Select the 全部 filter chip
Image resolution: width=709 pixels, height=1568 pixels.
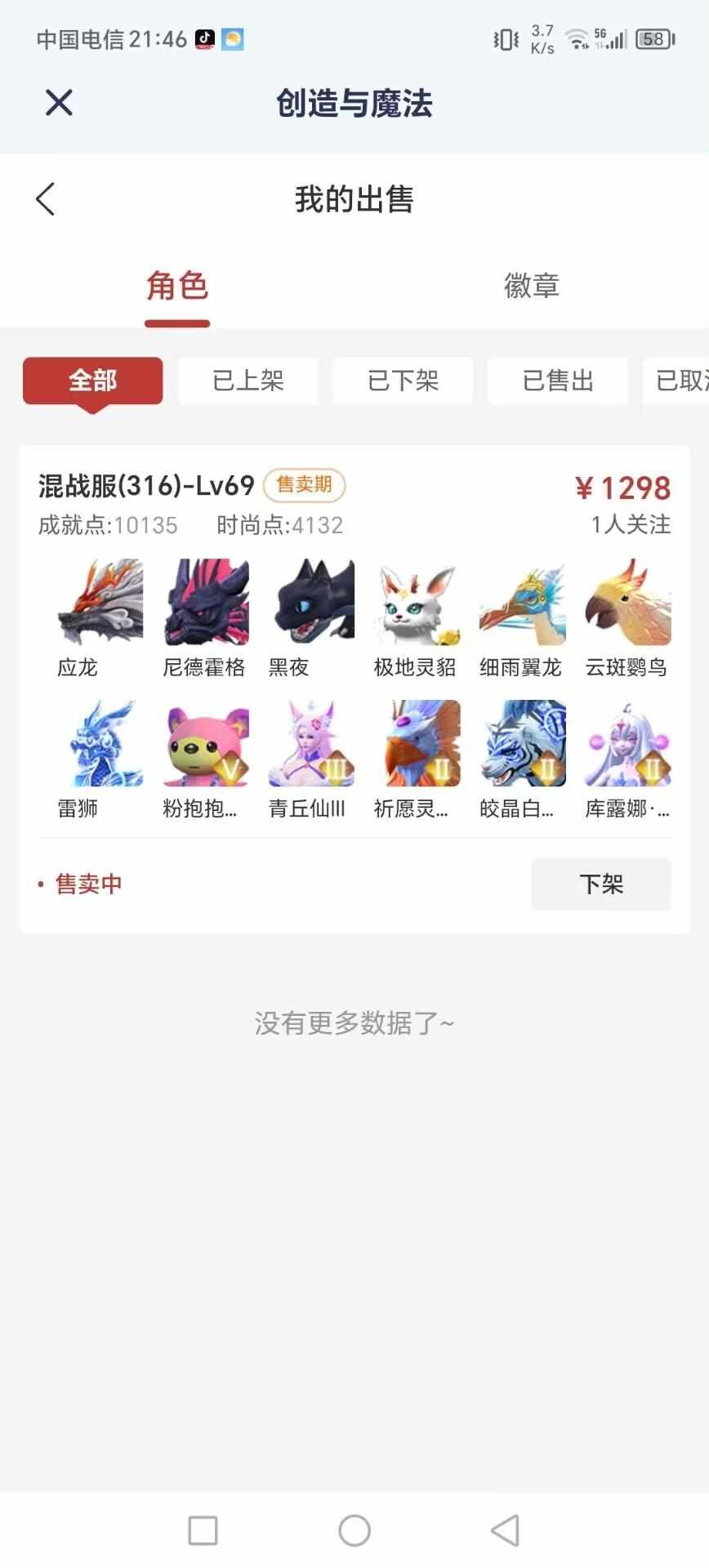(92, 381)
